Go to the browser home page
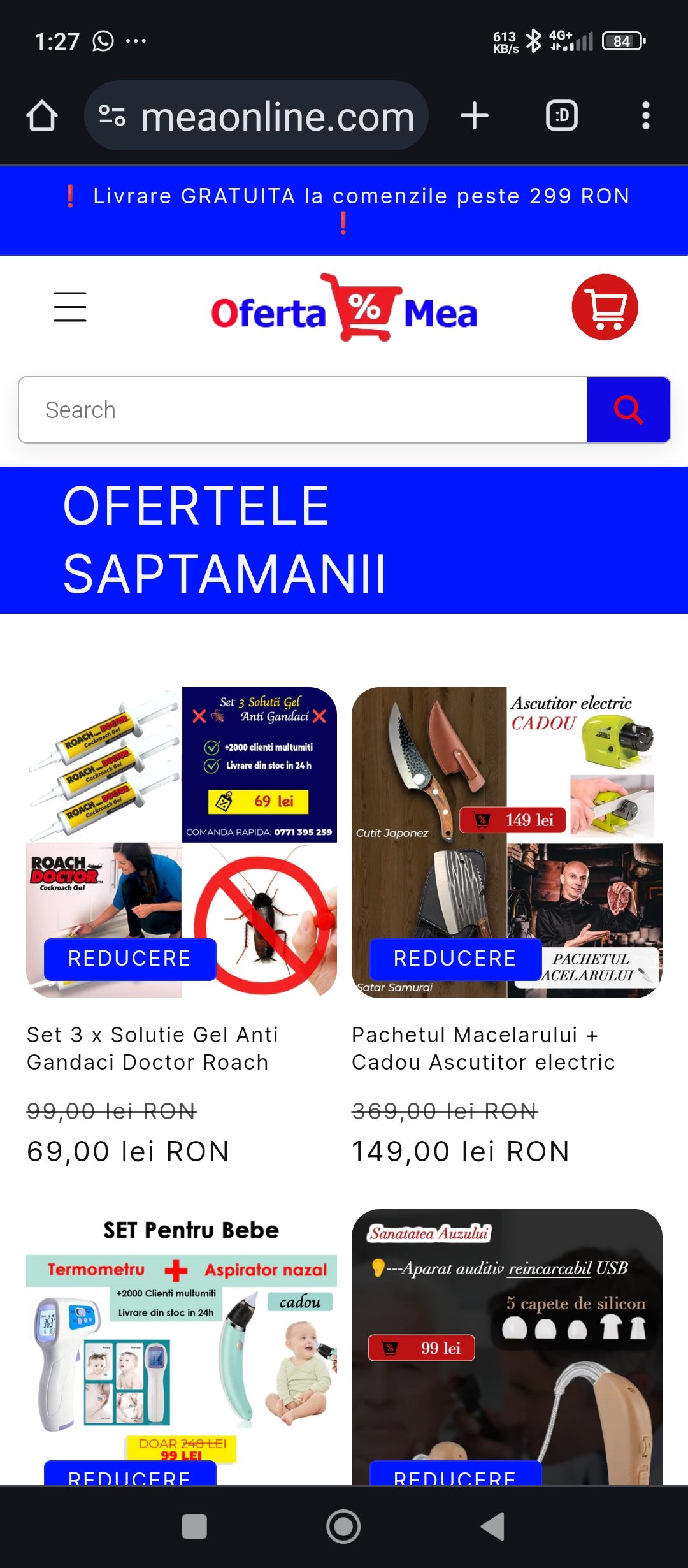 [42, 116]
